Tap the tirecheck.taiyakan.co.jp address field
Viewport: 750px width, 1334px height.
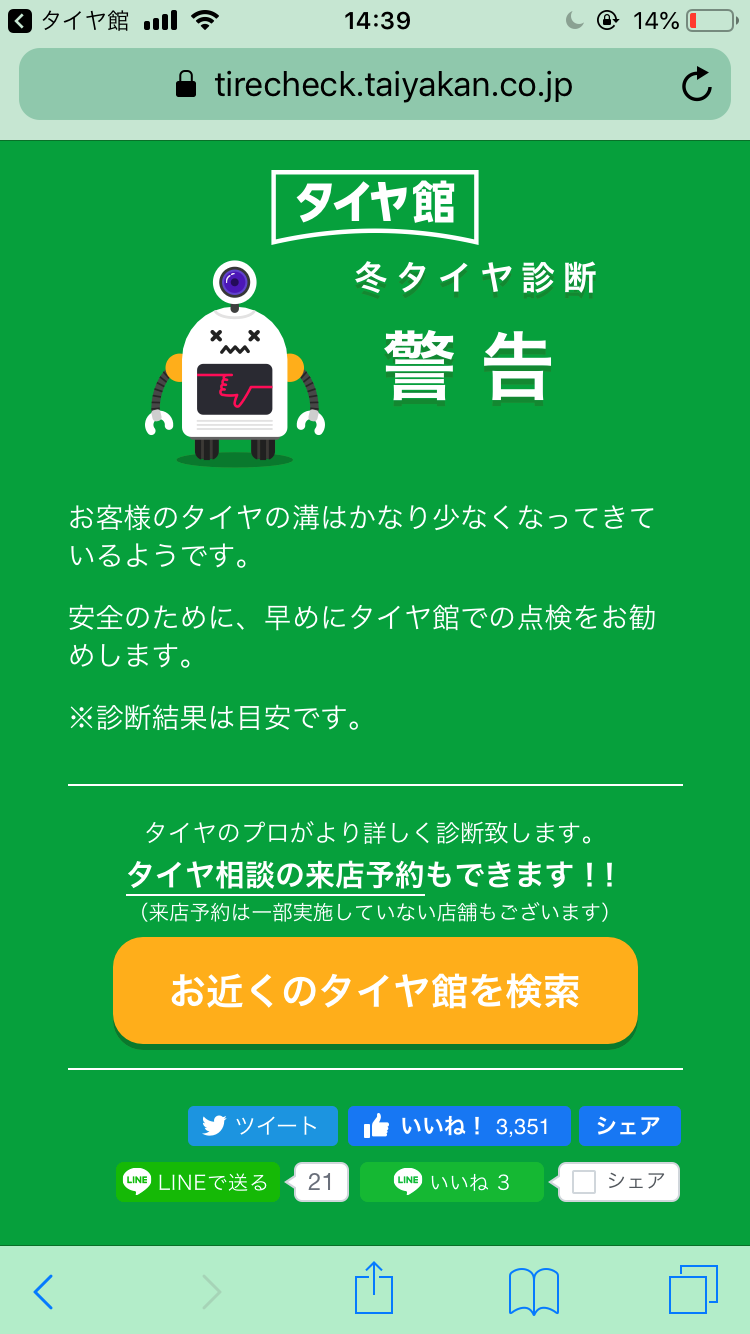tap(374, 85)
